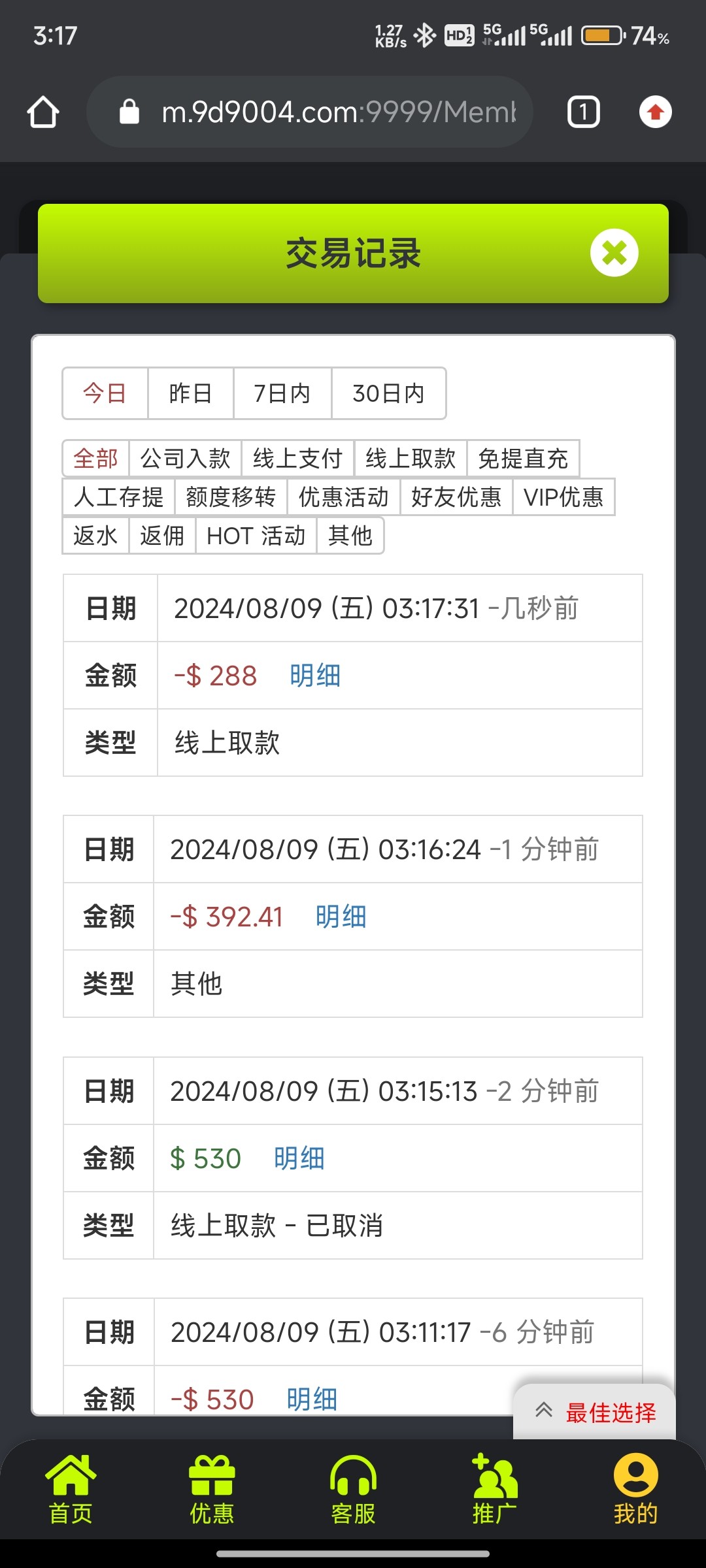This screenshot has height=1568, width=706.
Task: Open 明细 for the -$ 392.41 record
Action: click(x=341, y=917)
